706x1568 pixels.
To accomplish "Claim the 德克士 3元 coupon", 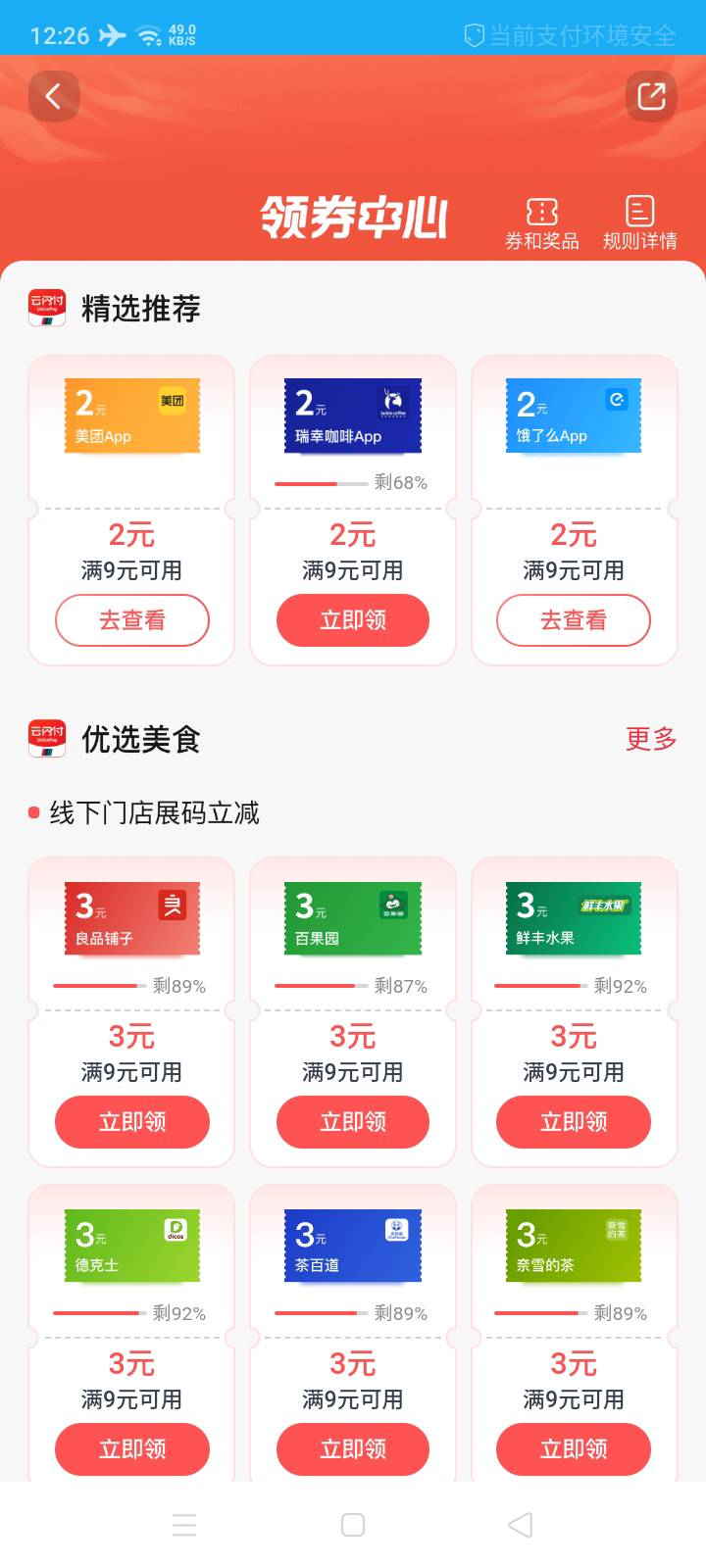I will [132, 1449].
